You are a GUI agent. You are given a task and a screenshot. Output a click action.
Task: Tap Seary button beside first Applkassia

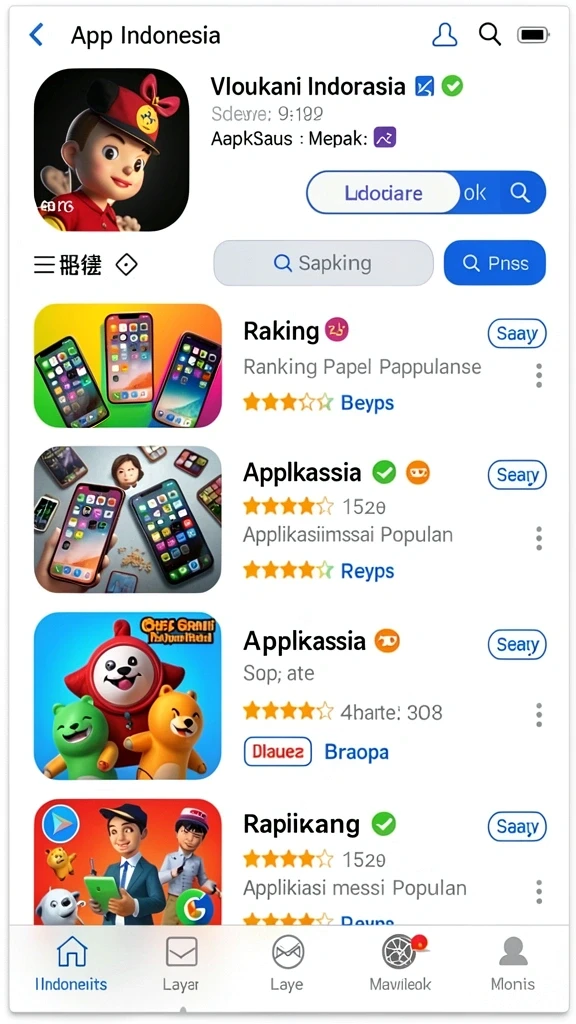[517, 475]
